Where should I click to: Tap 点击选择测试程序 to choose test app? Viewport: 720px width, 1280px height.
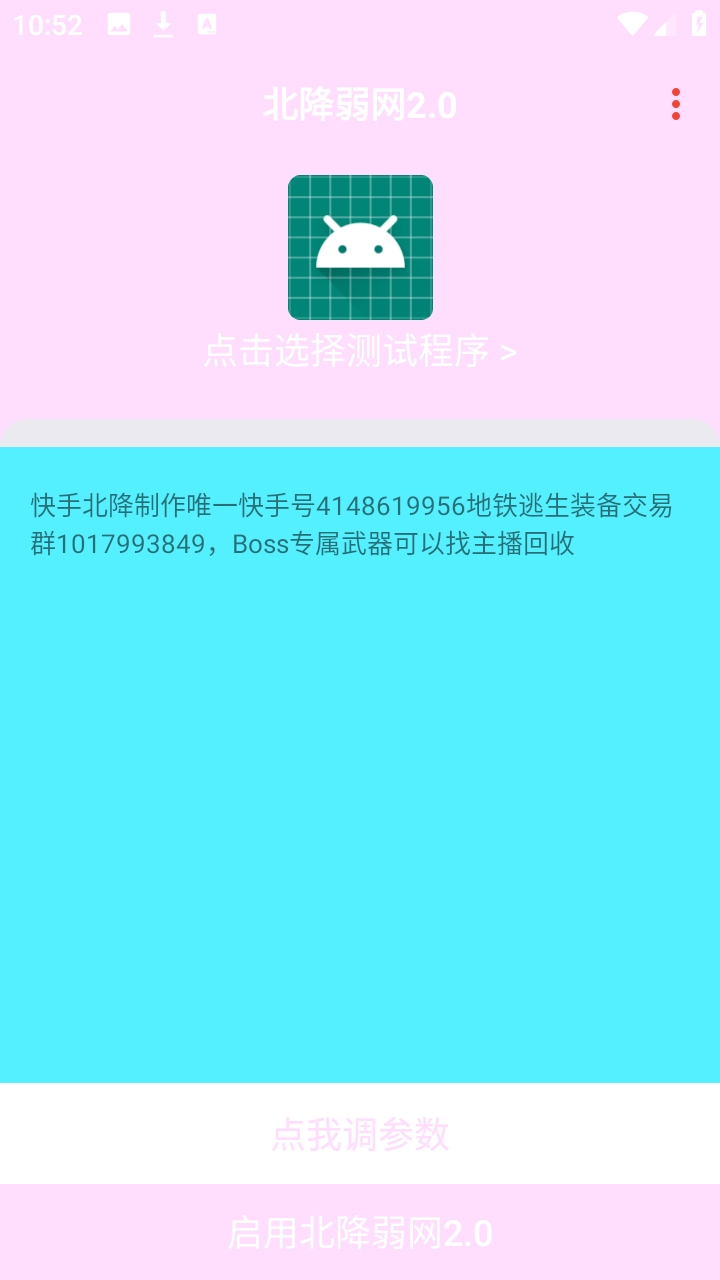click(360, 352)
